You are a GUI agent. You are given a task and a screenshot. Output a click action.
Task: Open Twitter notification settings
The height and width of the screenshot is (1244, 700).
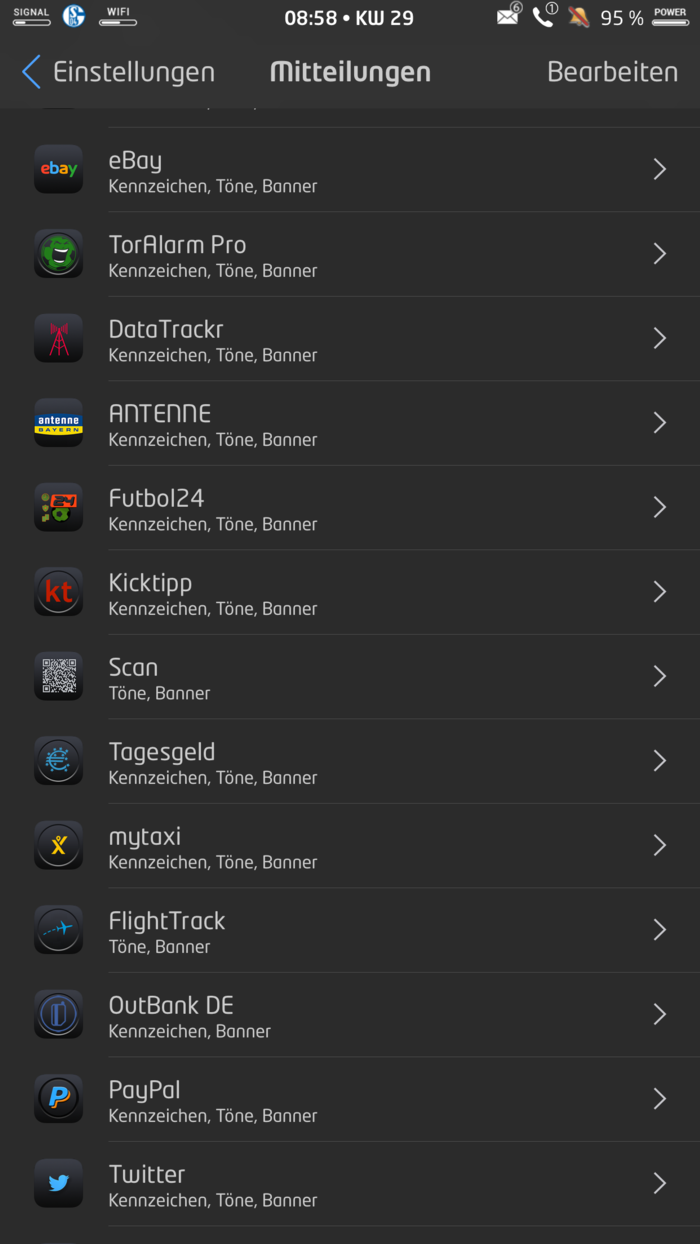(x=350, y=1184)
